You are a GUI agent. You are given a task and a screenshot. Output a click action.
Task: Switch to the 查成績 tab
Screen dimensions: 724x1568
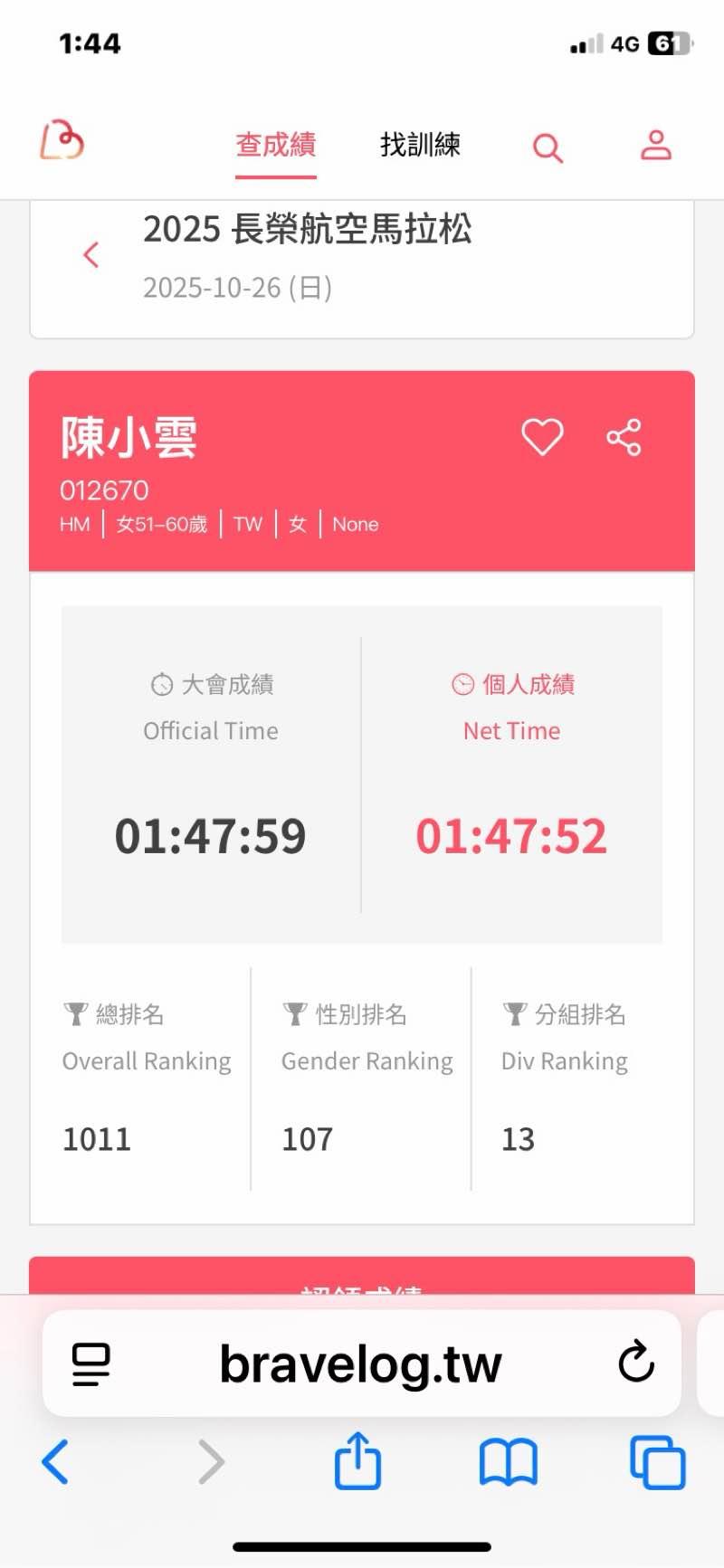[x=276, y=145]
